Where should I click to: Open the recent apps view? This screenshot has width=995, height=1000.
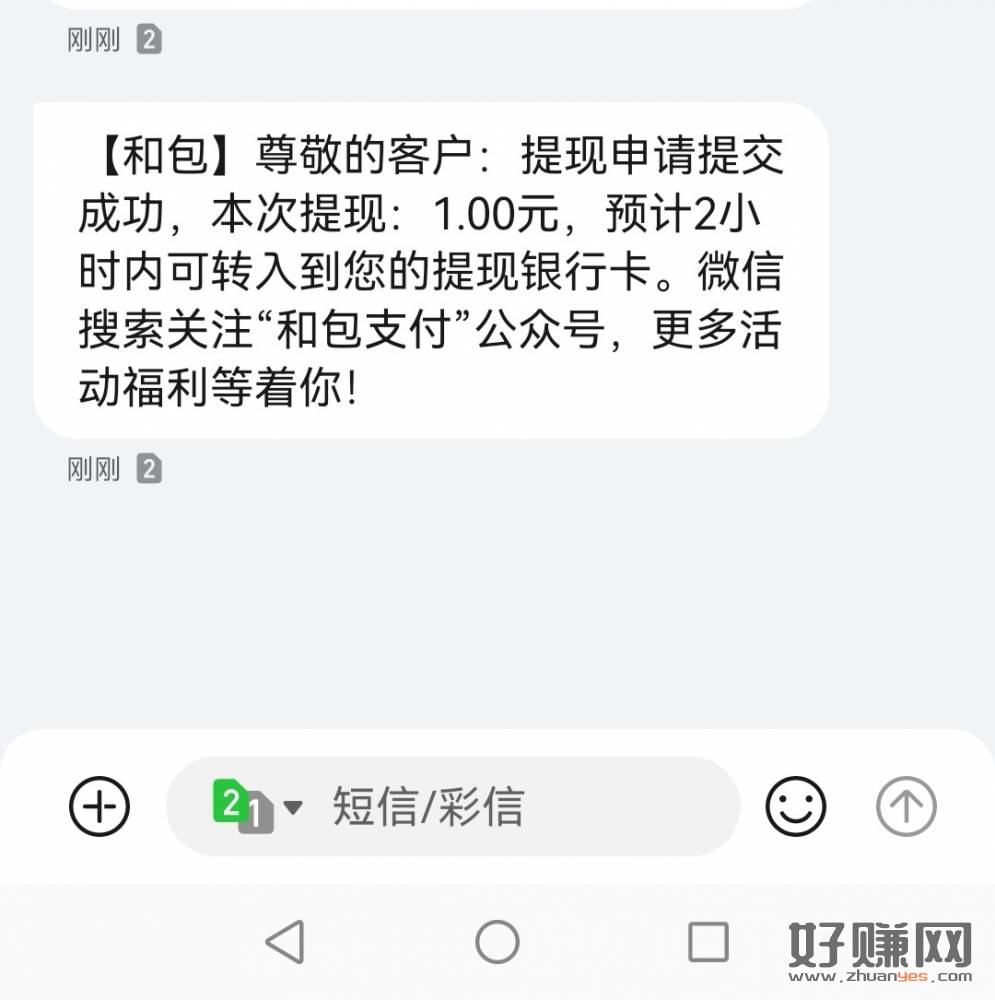tap(708, 942)
